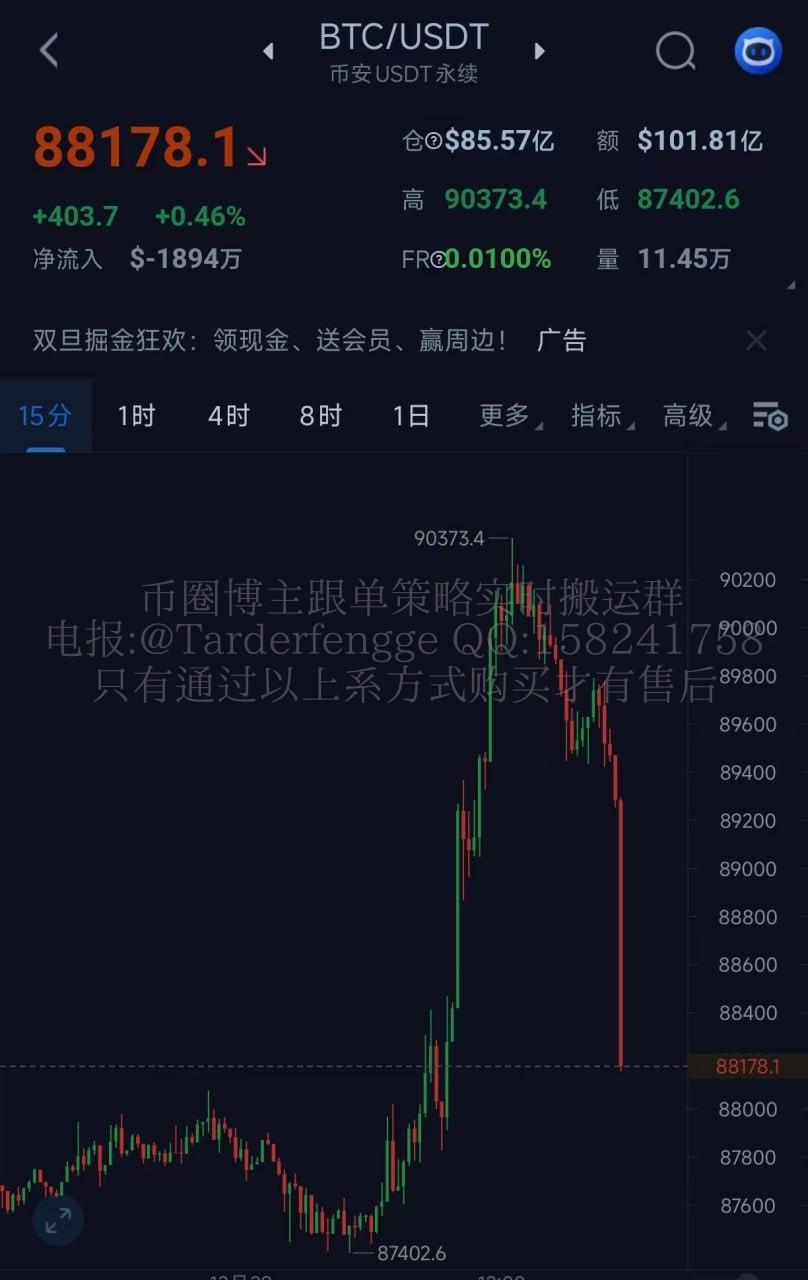Expand the 更多 timeframe dropdown
The height and width of the screenshot is (1280, 808).
coord(508,416)
